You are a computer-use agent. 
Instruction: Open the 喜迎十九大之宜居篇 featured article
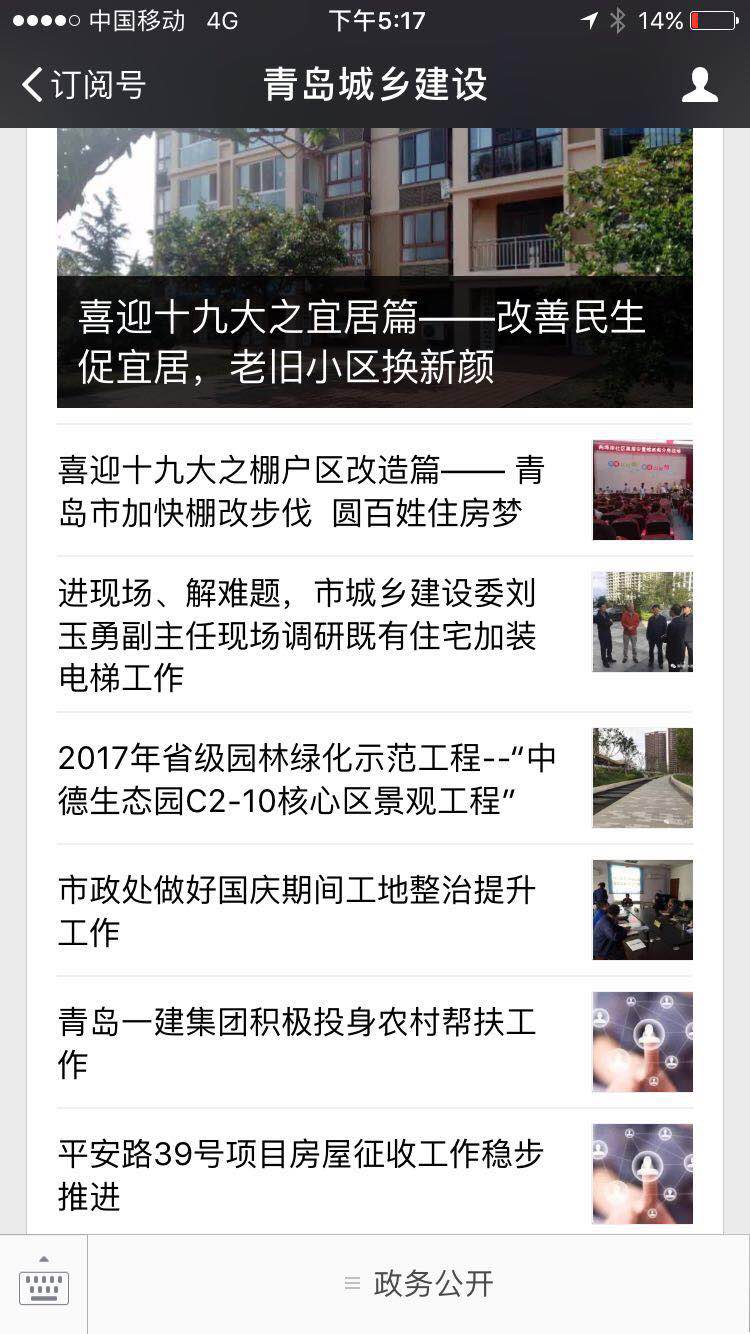coord(375,340)
